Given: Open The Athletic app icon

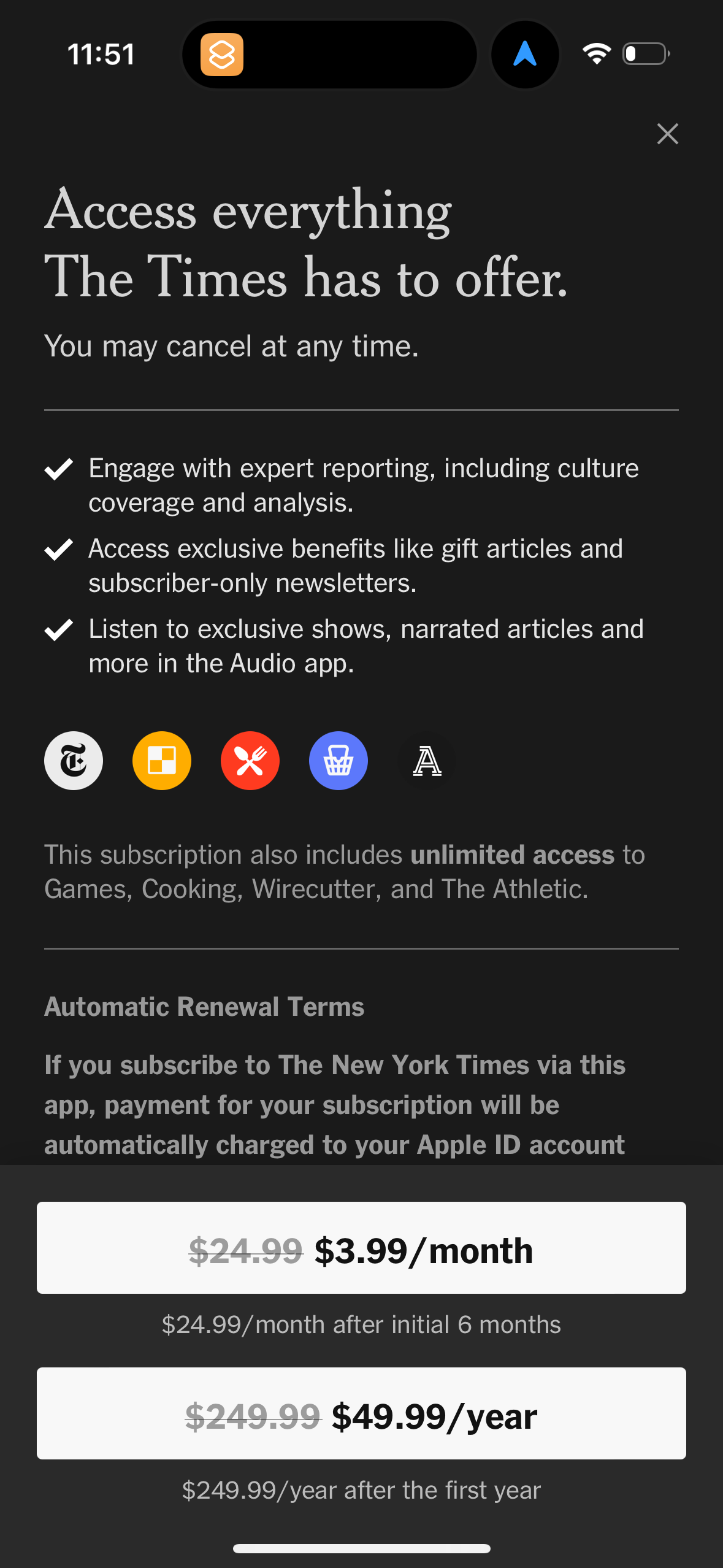Looking at the screenshot, I should (x=426, y=760).
